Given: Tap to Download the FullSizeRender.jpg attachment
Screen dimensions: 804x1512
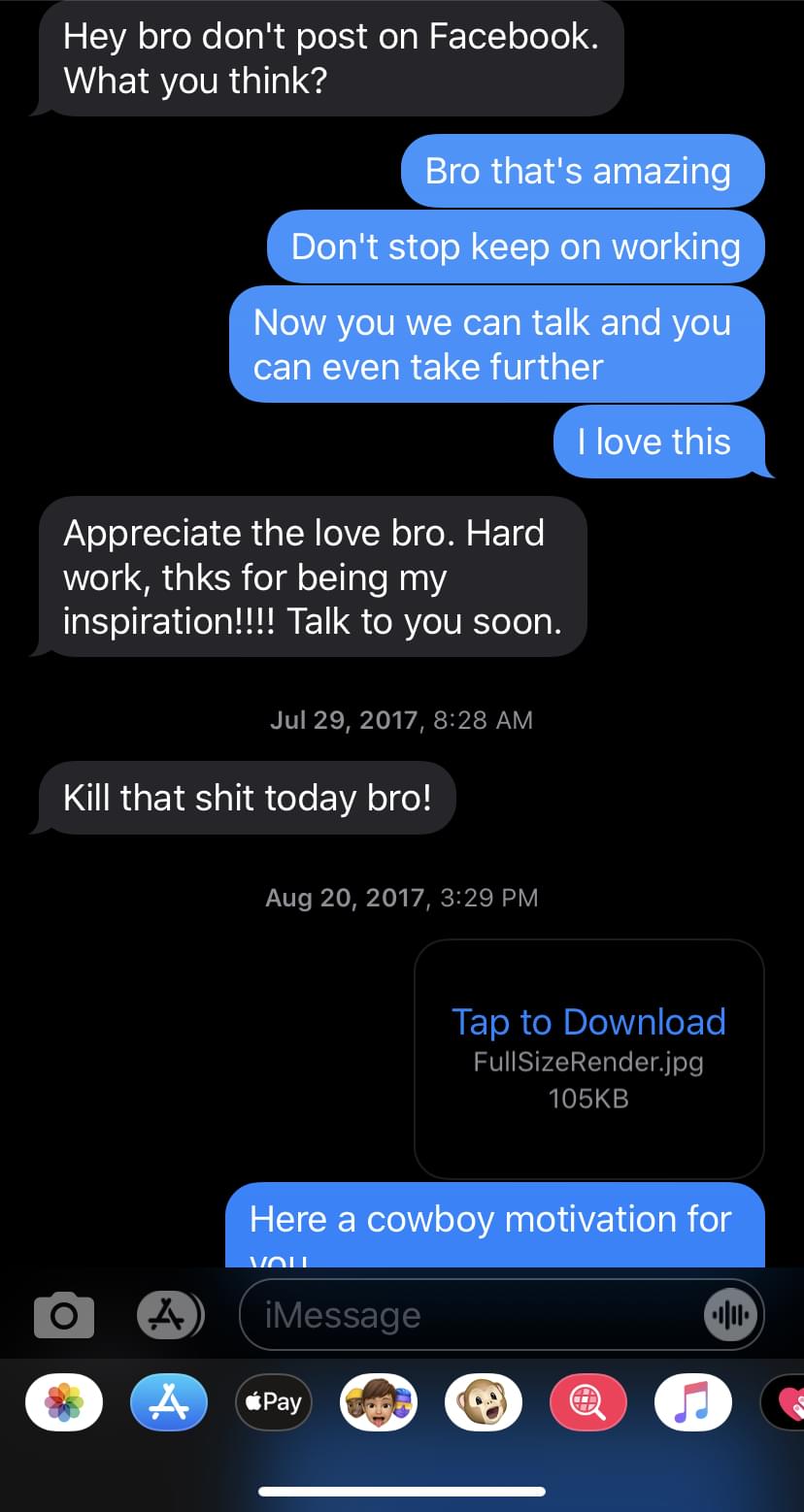Looking at the screenshot, I should (x=588, y=1023).
